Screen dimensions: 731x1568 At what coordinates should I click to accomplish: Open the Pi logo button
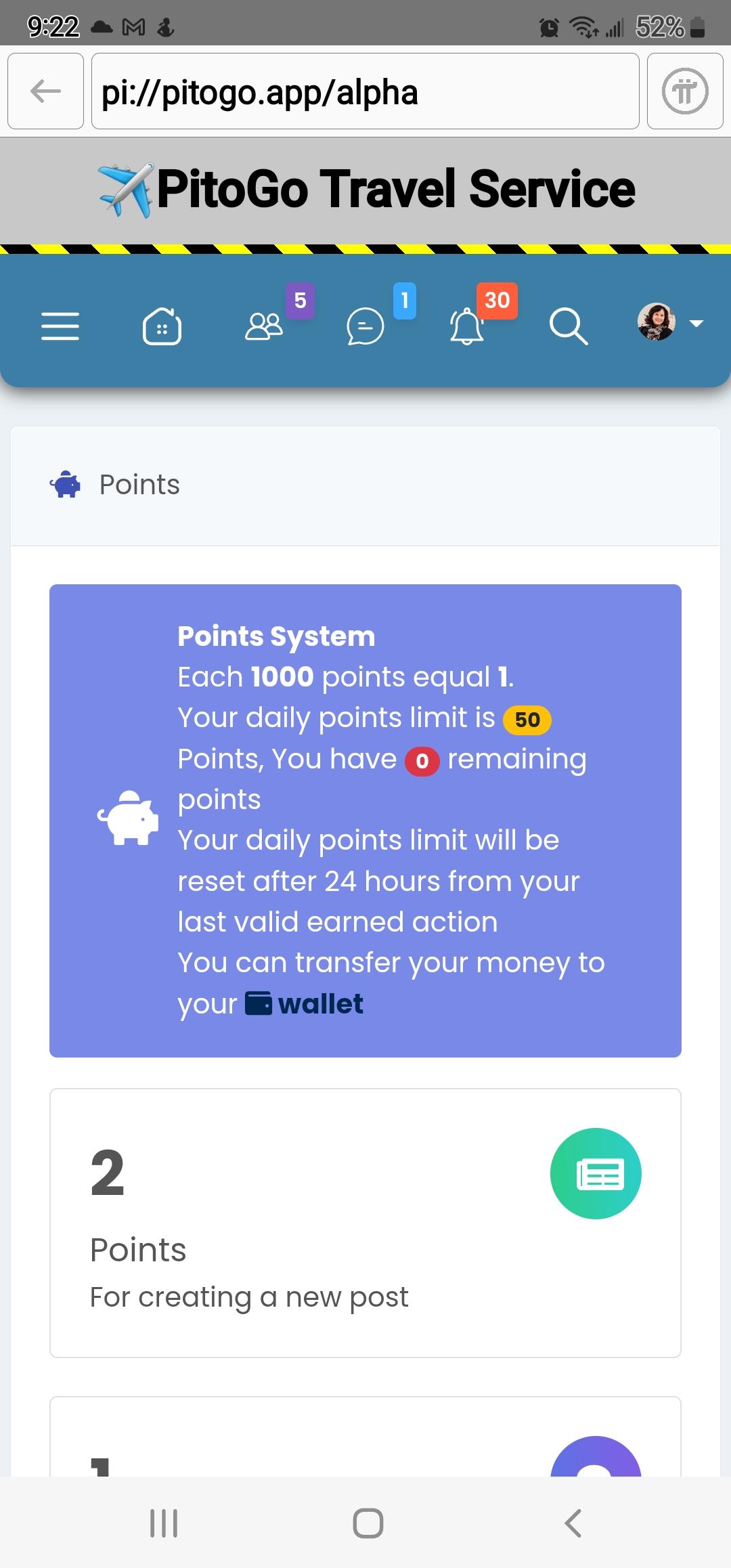685,91
